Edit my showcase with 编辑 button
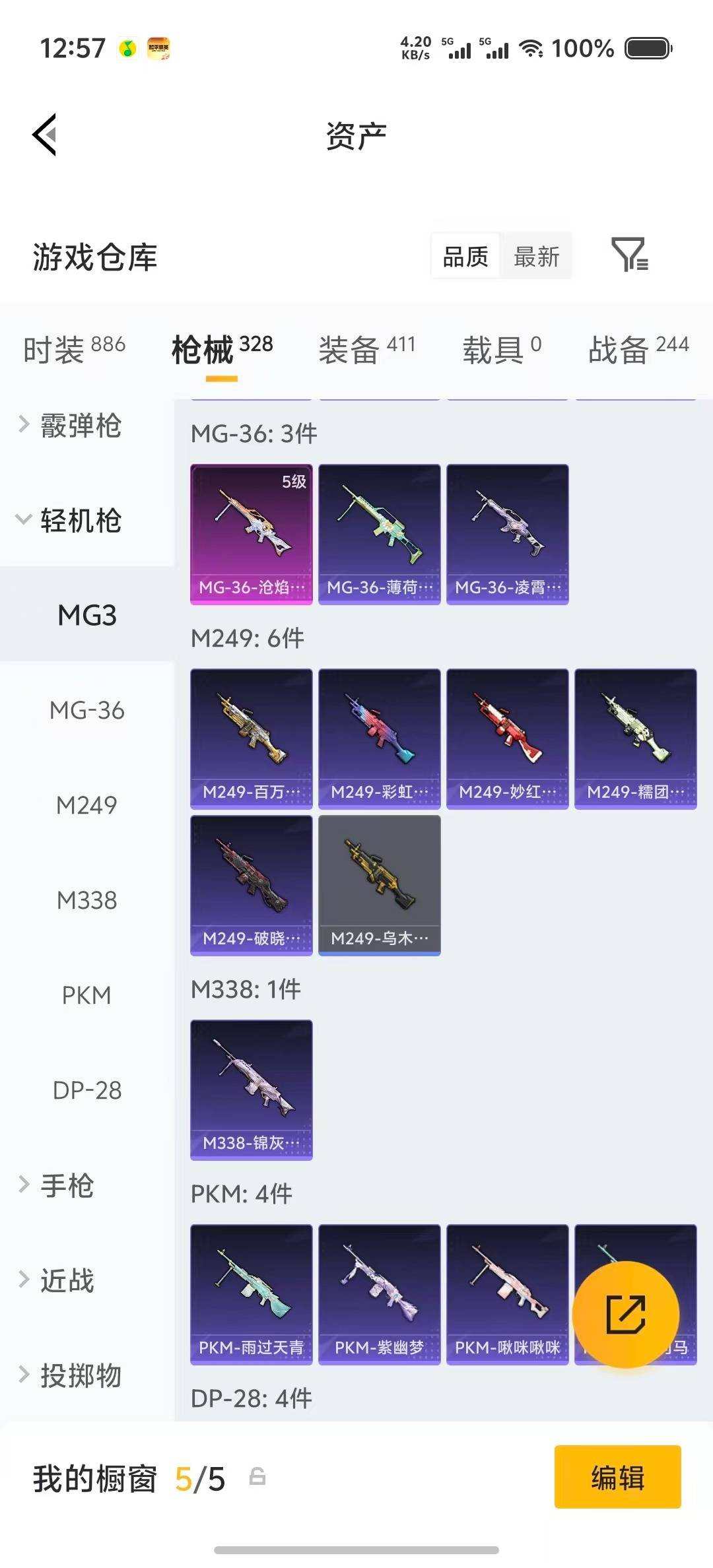The width and height of the screenshot is (713, 1568). tap(618, 1477)
